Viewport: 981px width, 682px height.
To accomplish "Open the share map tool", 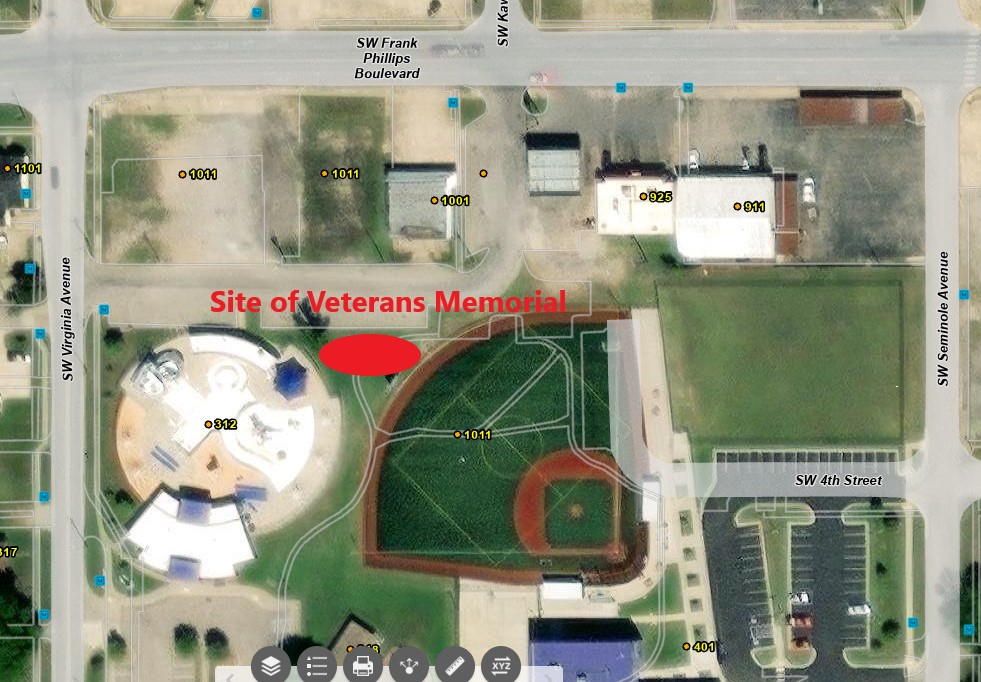I will tap(409, 665).
